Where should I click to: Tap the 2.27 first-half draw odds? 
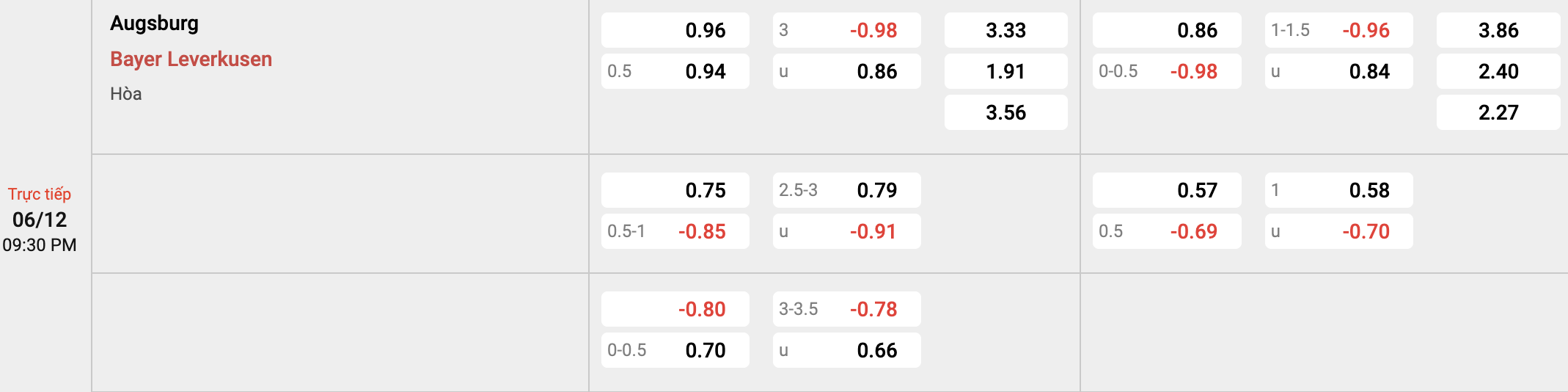click(1498, 112)
